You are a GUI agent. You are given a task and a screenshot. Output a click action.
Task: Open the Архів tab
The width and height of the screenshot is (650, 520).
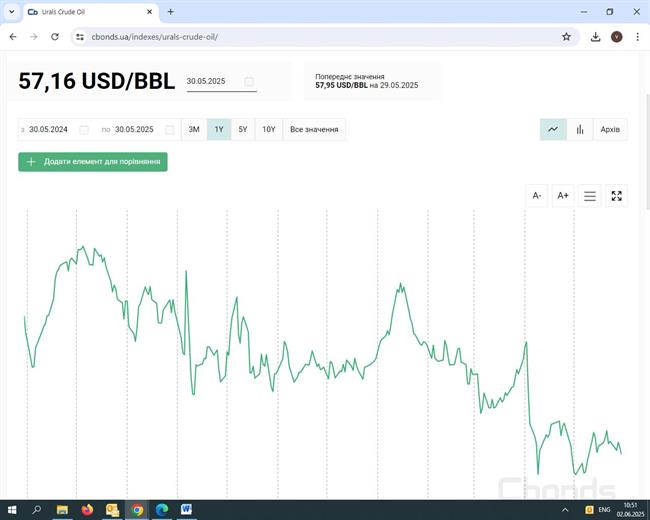click(610, 129)
